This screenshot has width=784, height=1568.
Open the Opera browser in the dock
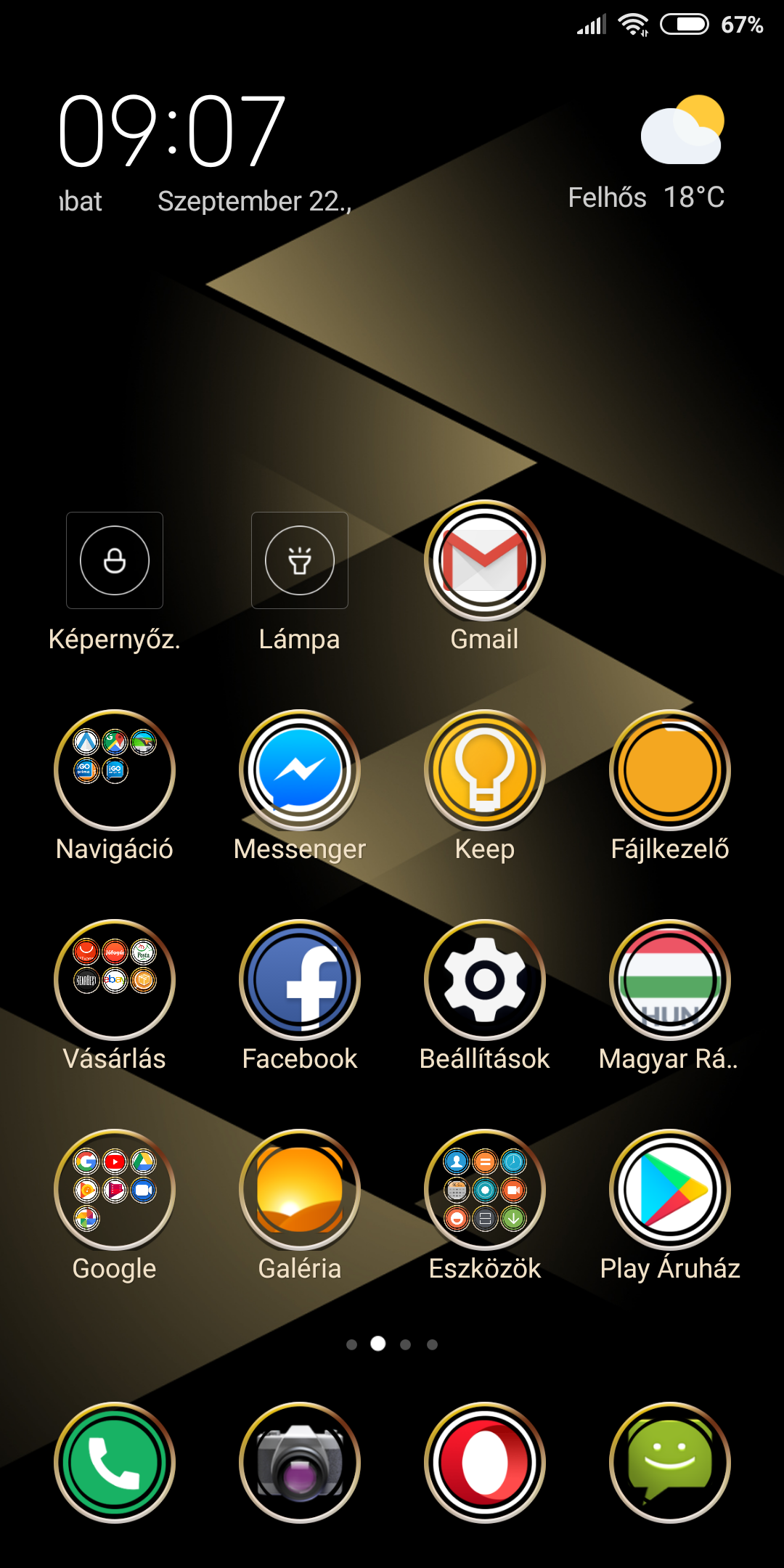[x=485, y=1463]
